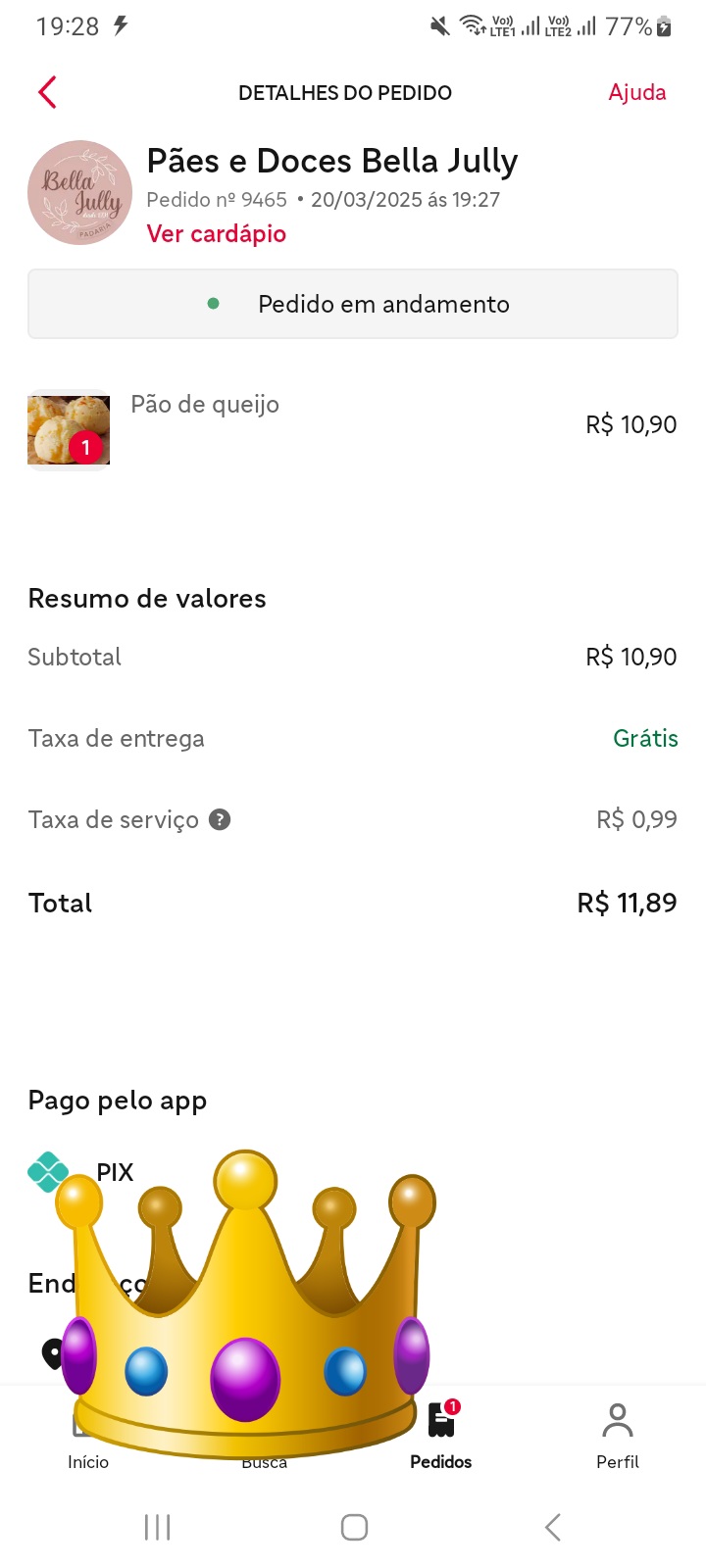The width and height of the screenshot is (706, 1568).
Task: Switch to the Perfil tab
Action: (618, 1435)
